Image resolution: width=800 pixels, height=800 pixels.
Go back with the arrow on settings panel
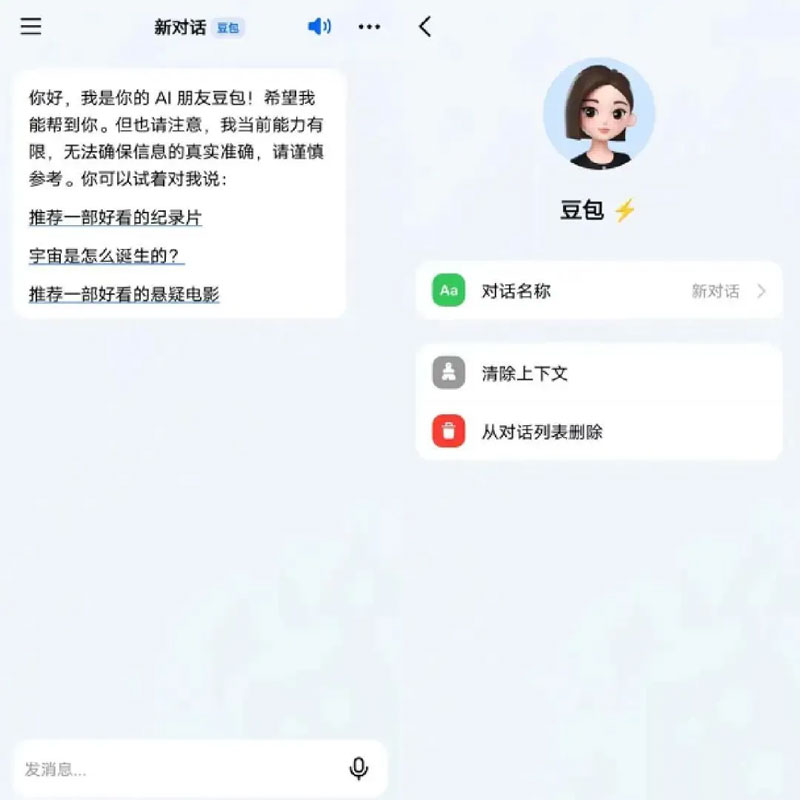point(426,27)
